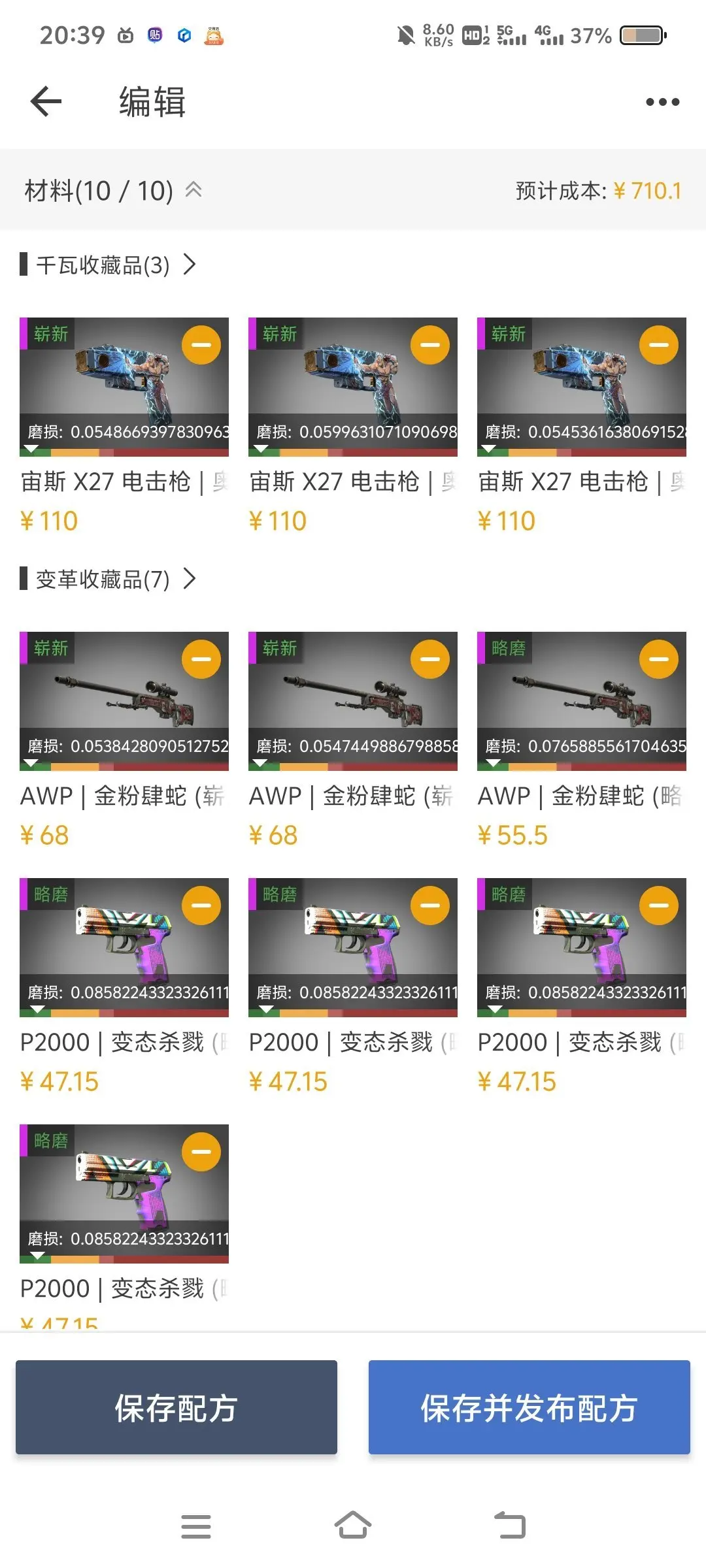This screenshot has height=1568, width=706.
Task: Go back using the top arrow
Action: [x=46, y=102]
